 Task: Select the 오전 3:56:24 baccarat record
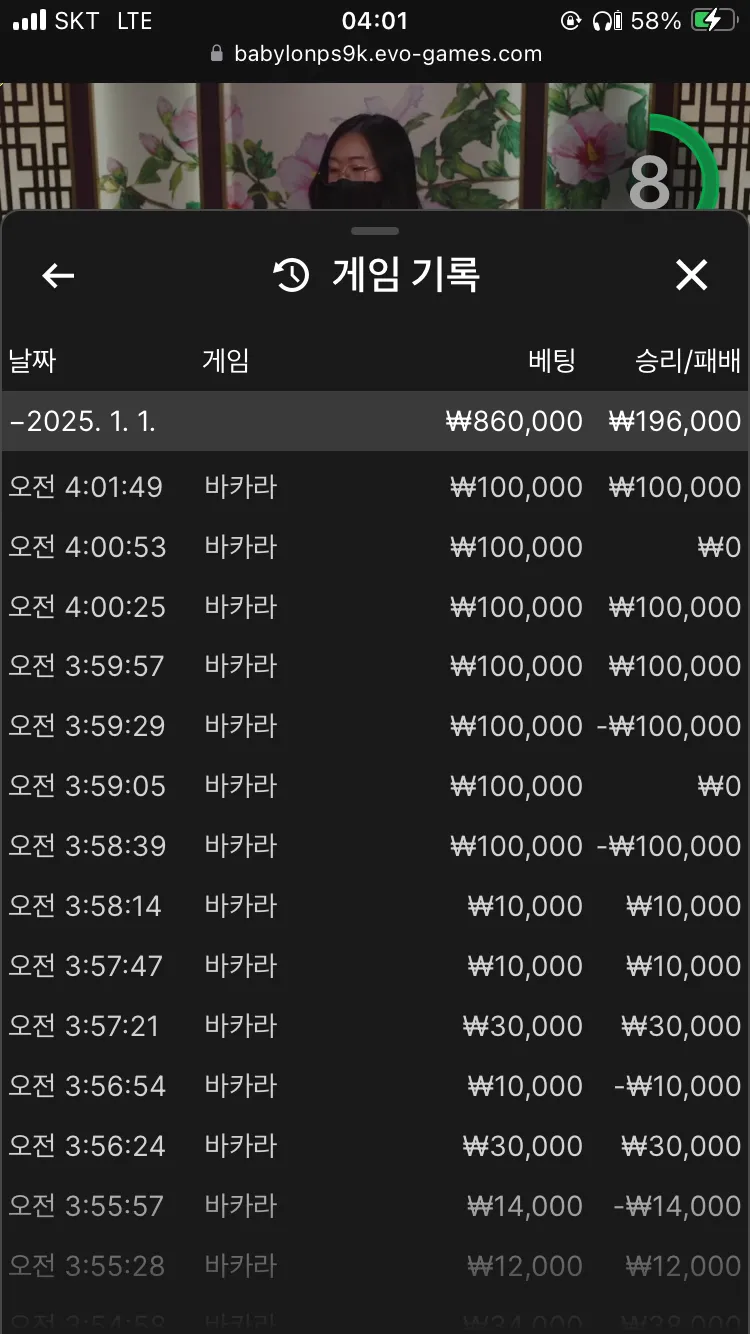(375, 1146)
